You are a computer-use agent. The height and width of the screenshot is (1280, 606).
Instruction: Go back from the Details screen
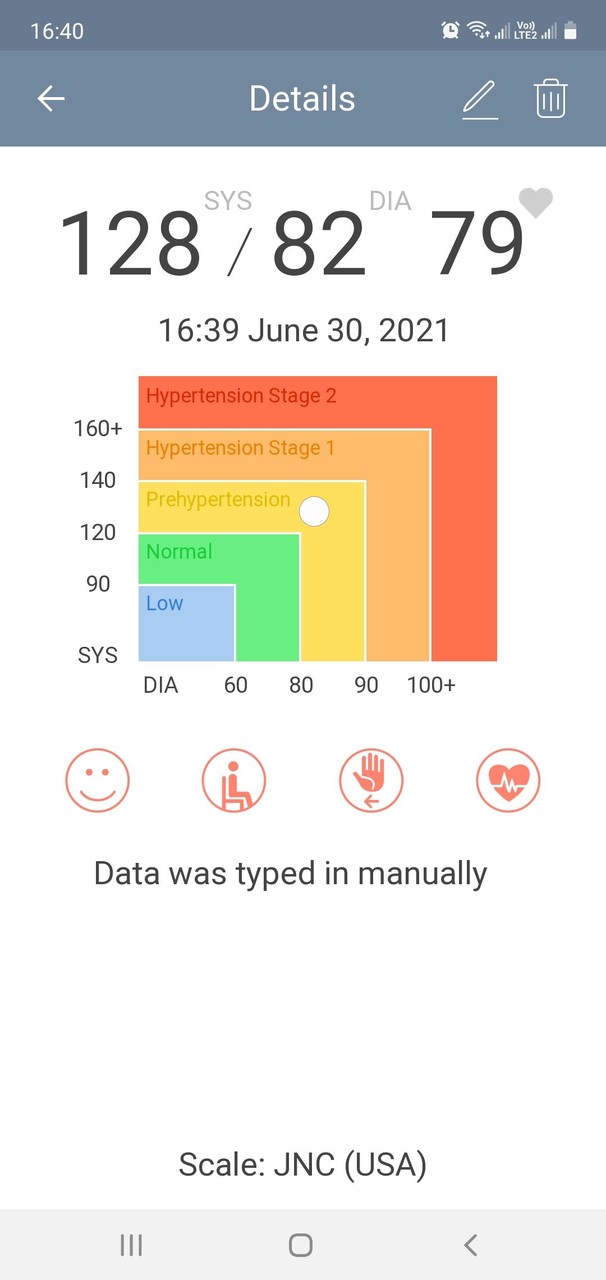coord(51,98)
